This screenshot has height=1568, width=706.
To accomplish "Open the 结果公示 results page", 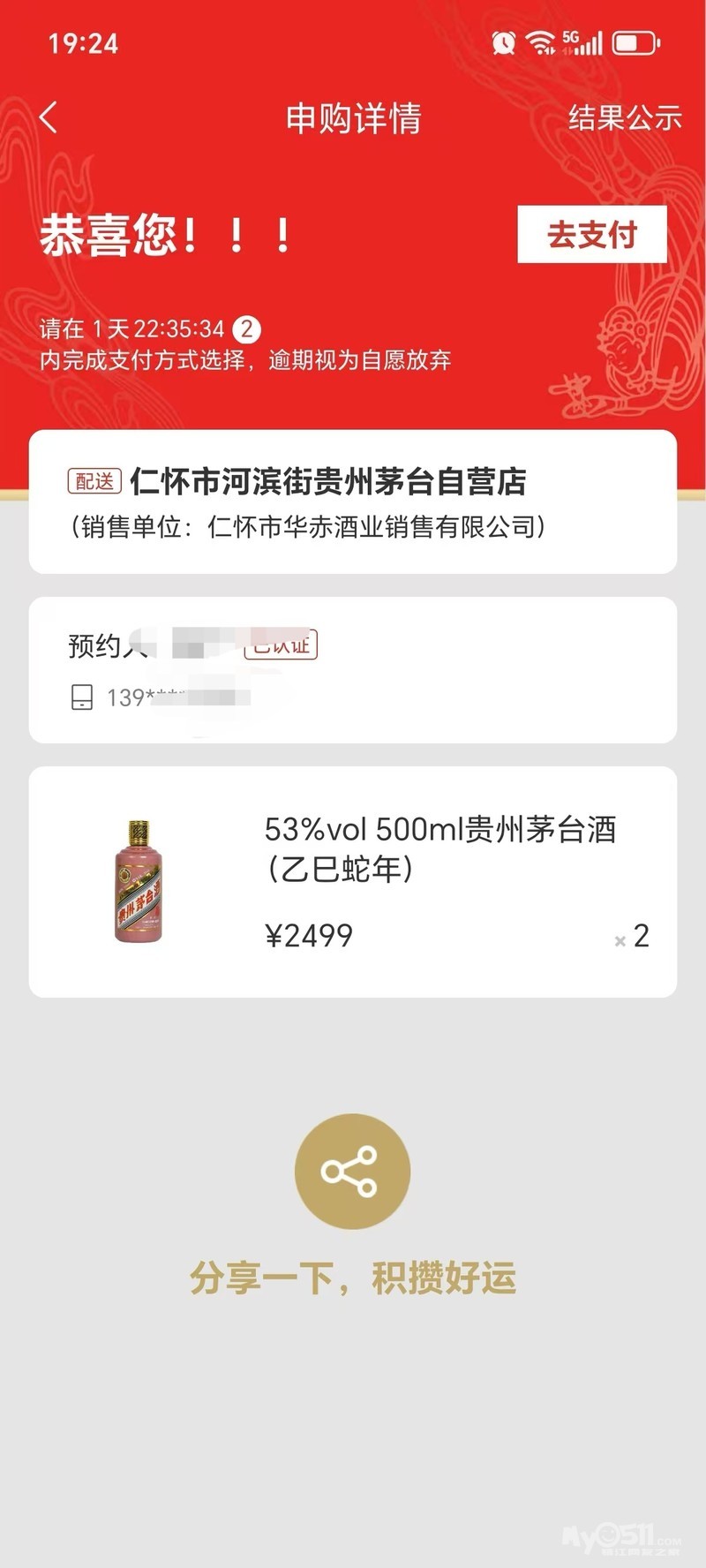I will pos(625,117).
